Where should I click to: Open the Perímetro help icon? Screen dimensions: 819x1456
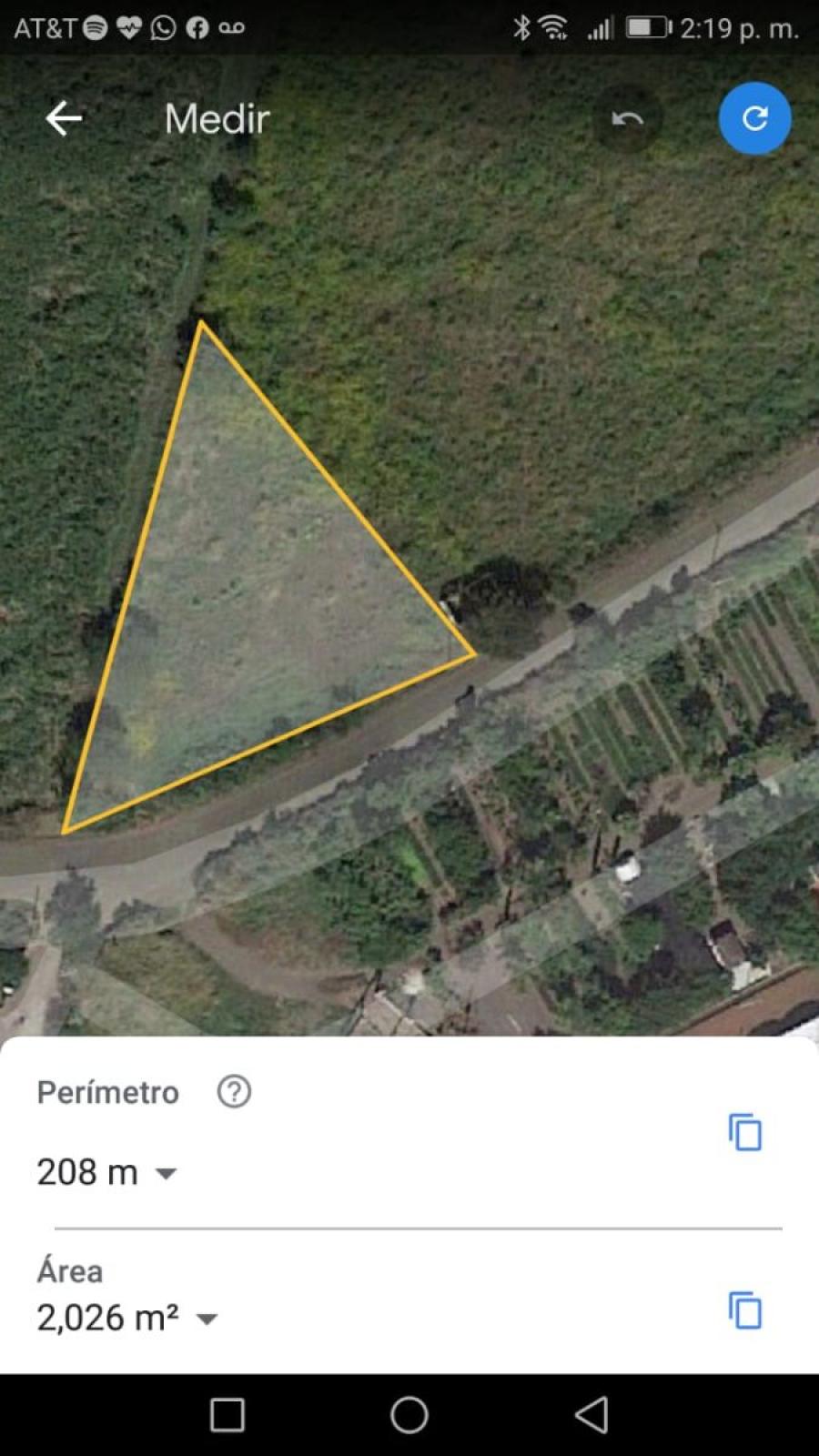click(234, 1091)
